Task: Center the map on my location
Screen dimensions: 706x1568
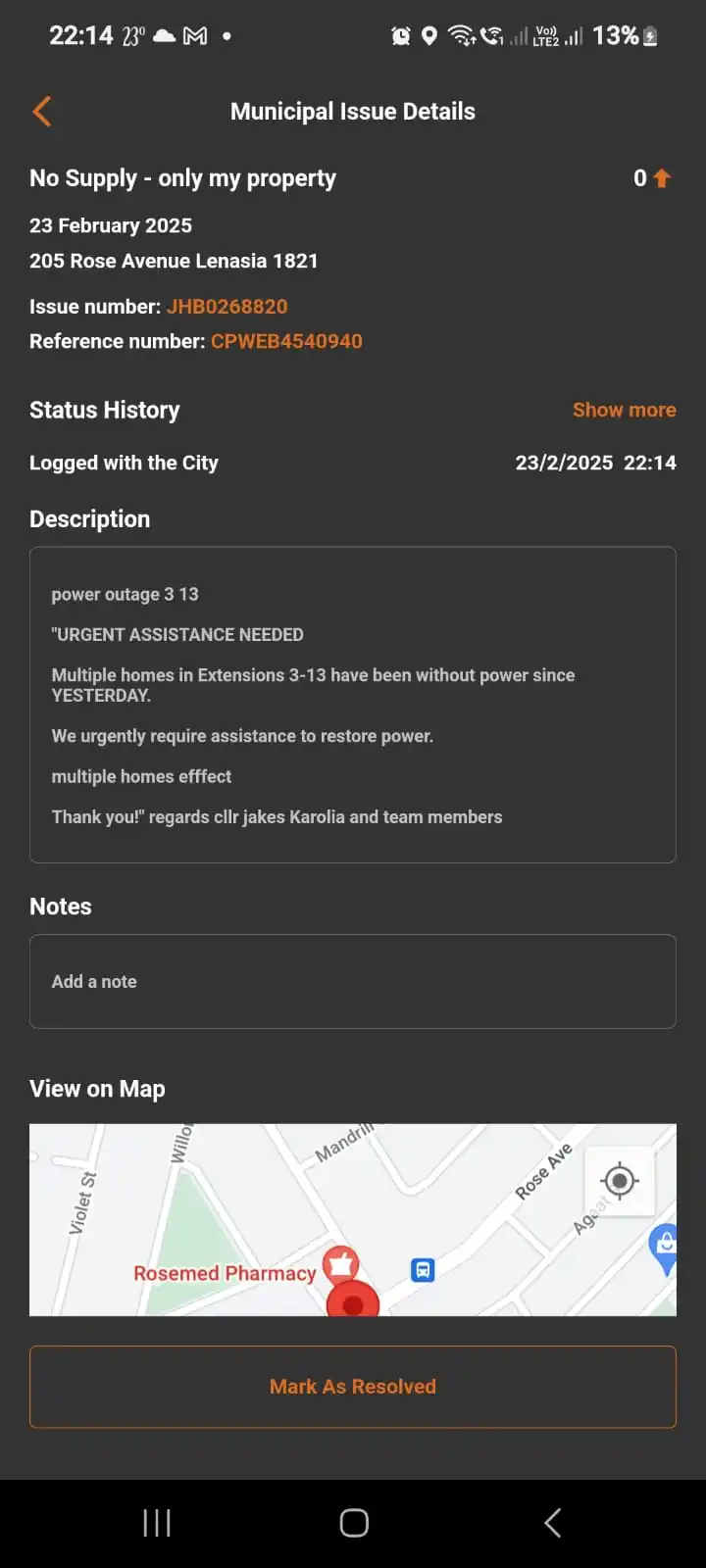Action: click(619, 1181)
